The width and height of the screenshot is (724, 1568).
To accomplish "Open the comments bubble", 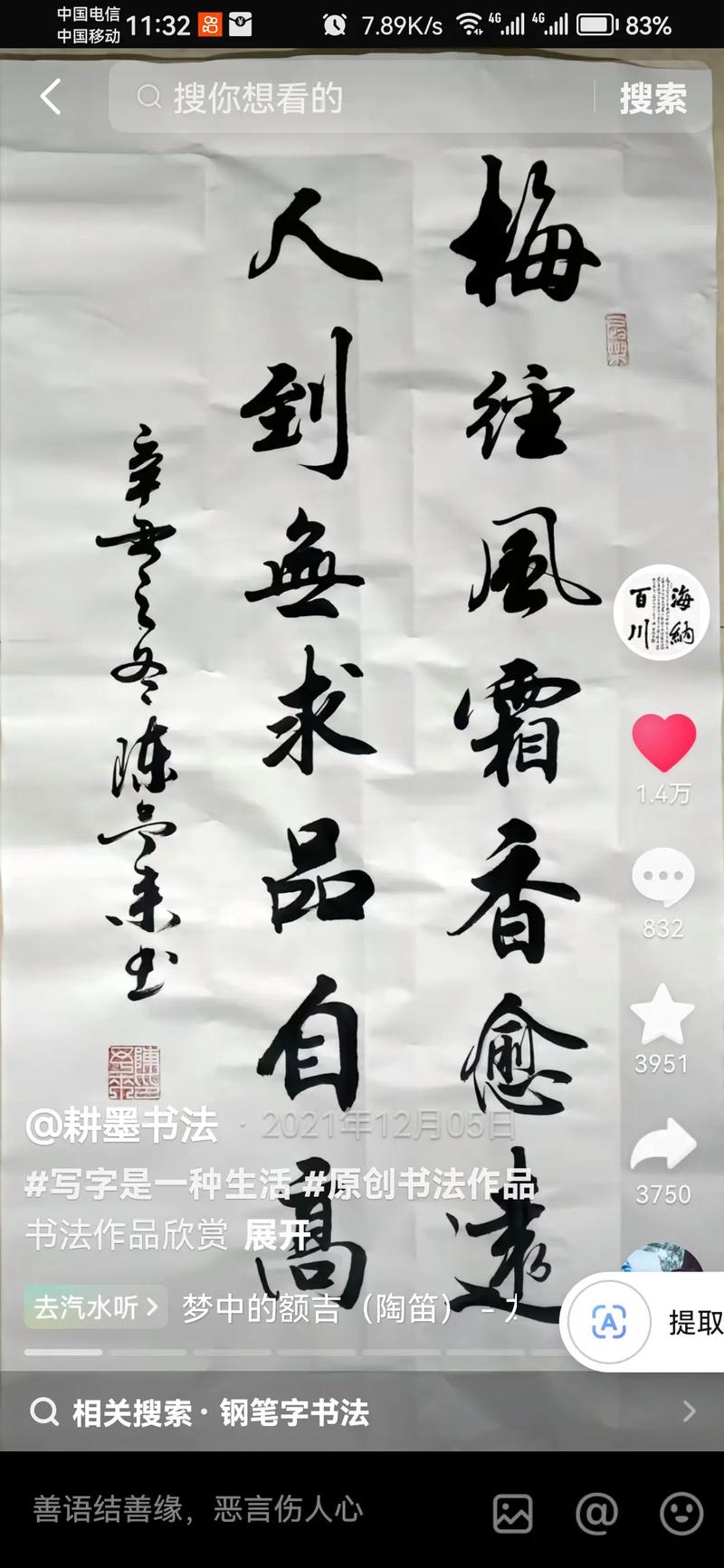I will click(x=663, y=878).
